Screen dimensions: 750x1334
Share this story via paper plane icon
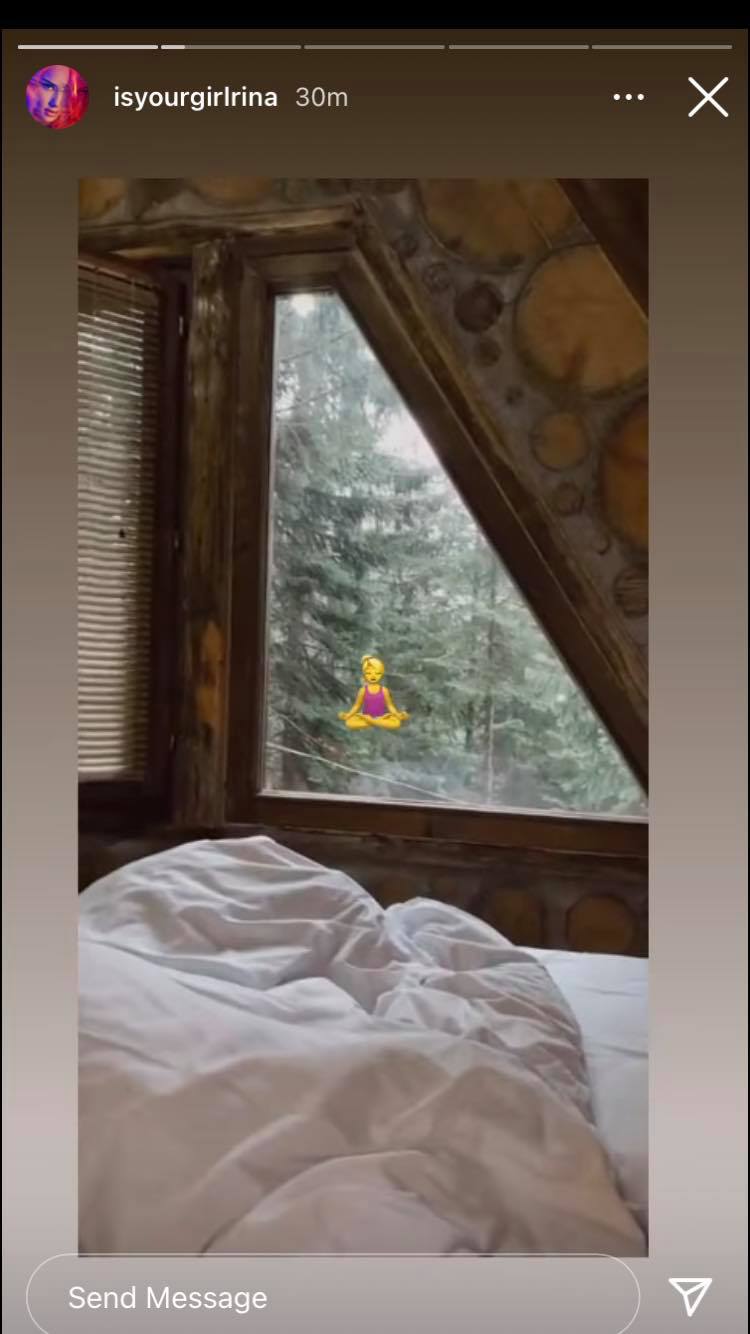(691, 1296)
